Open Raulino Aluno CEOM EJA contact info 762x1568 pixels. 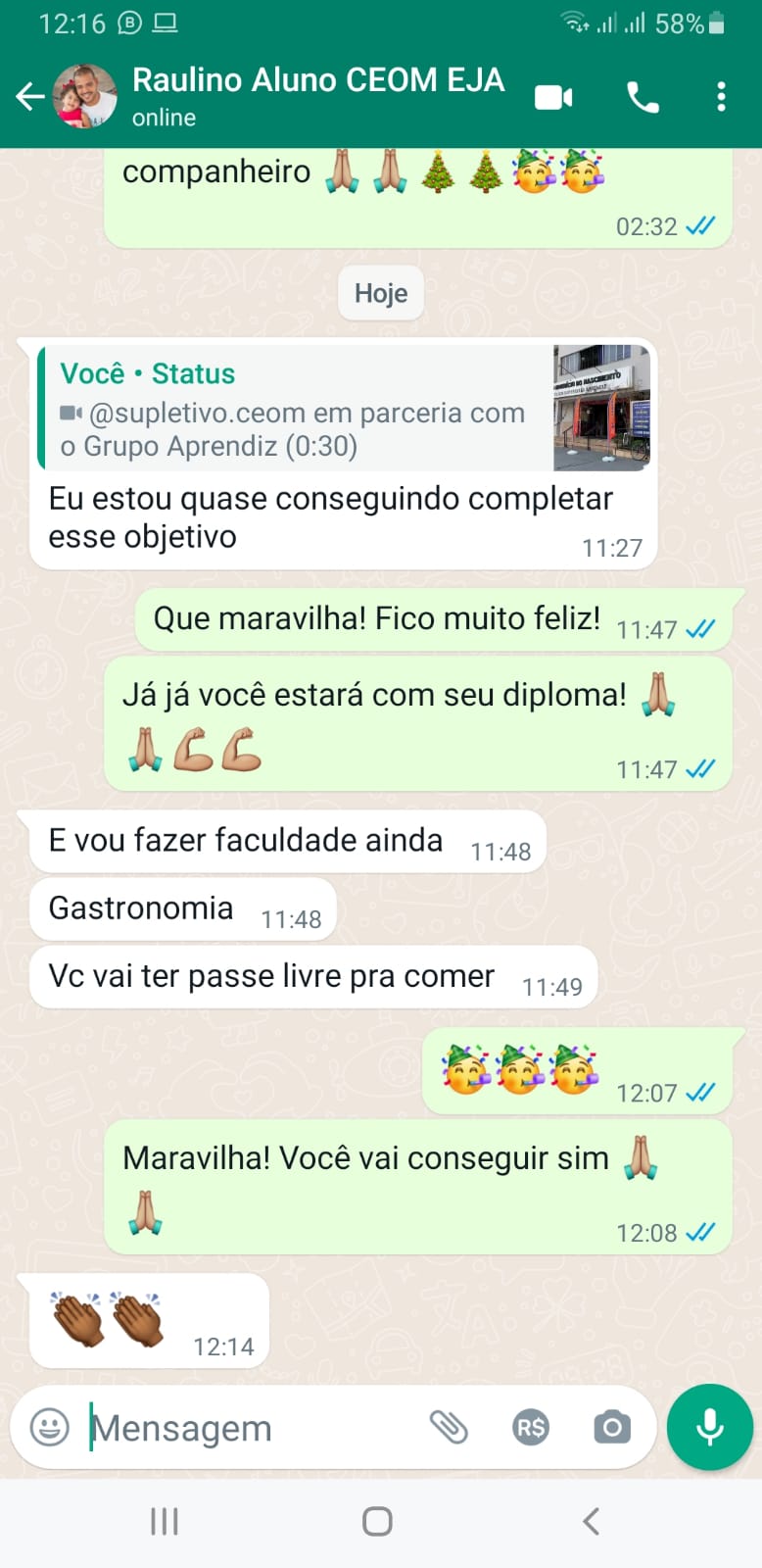[x=317, y=95]
